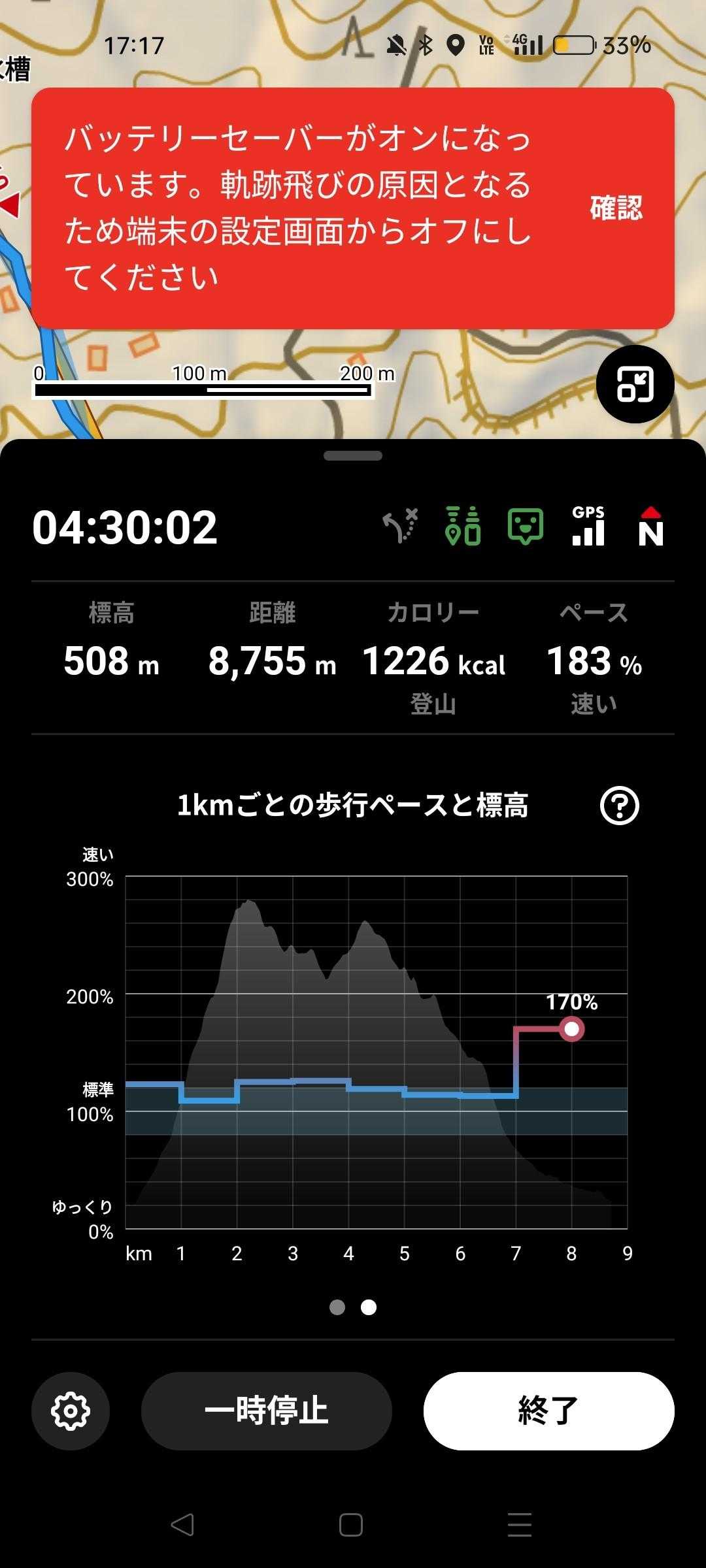
Task: Open the green waypoint markers icon
Action: (x=463, y=527)
